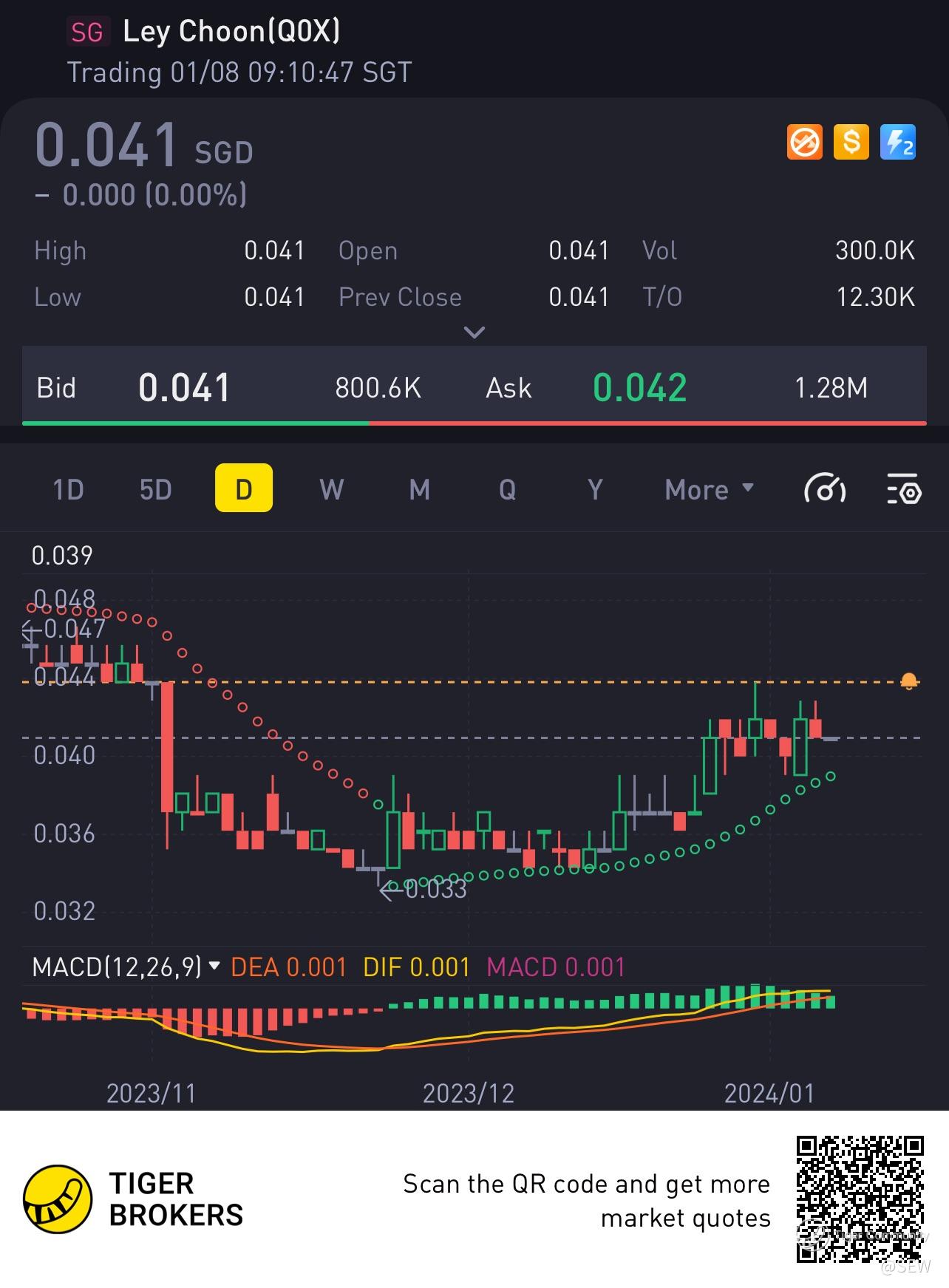The width and height of the screenshot is (949, 1288).
Task: Switch to the monthly M chart
Action: coord(419,489)
